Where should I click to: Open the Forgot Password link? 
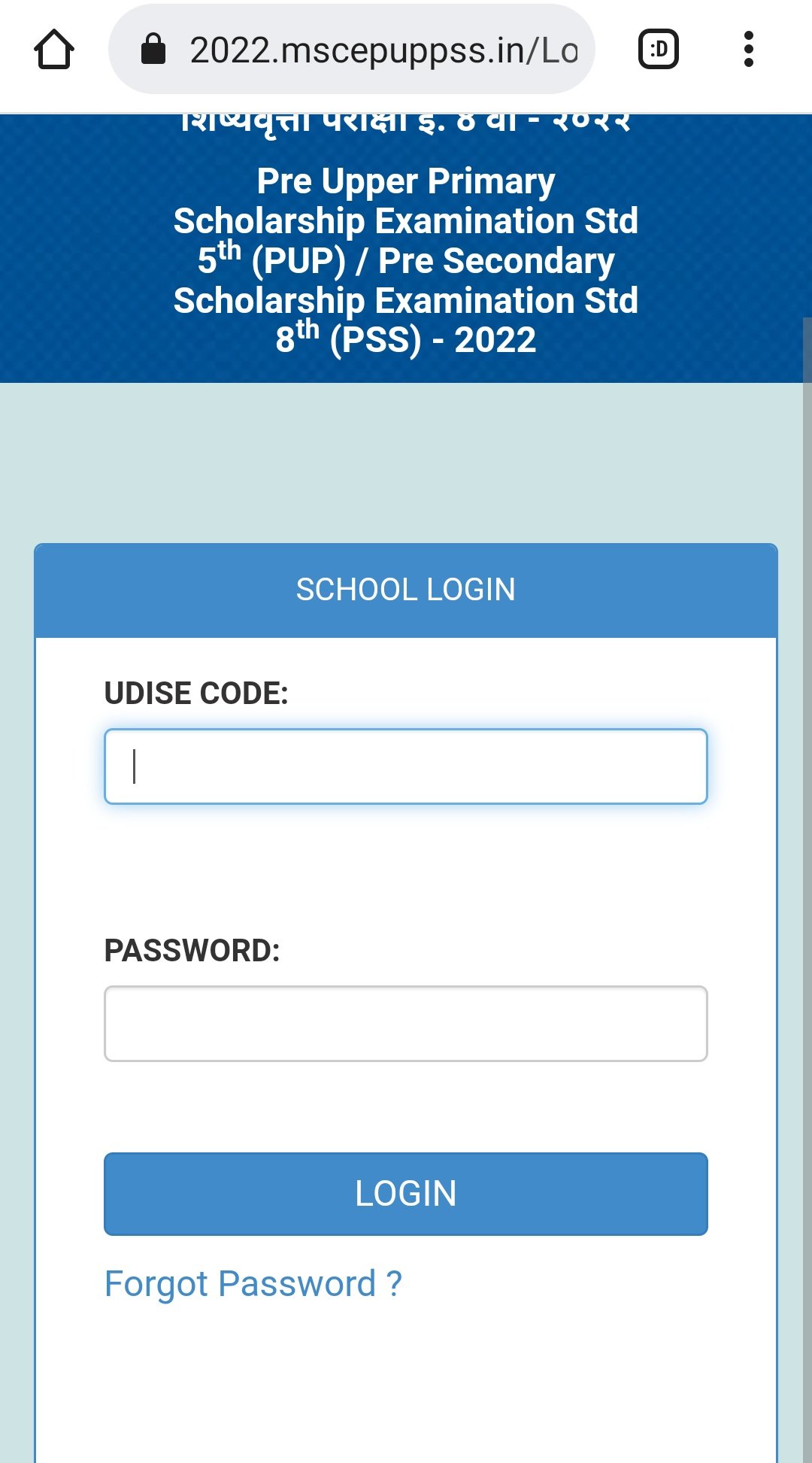[253, 1283]
